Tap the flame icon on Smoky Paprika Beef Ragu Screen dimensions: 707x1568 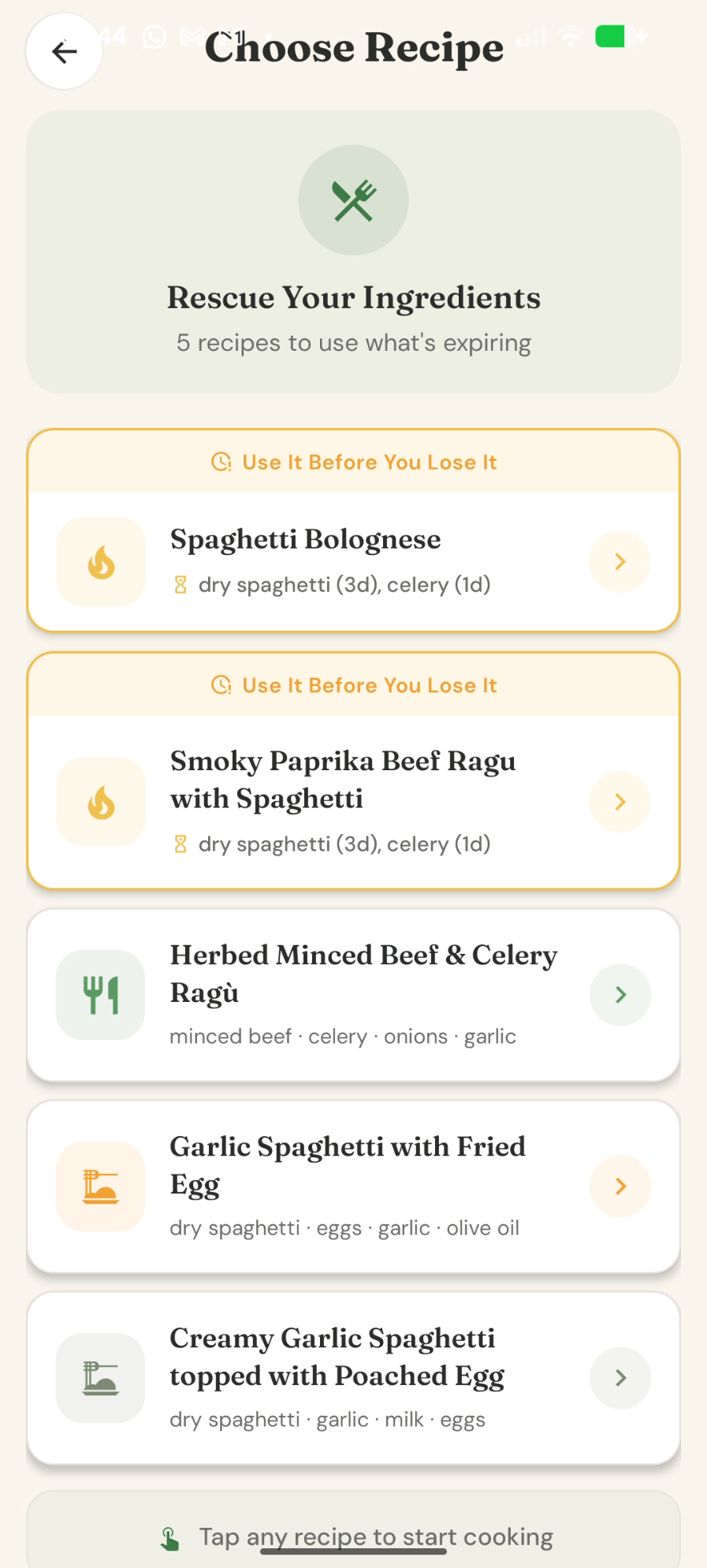coord(100,801)
